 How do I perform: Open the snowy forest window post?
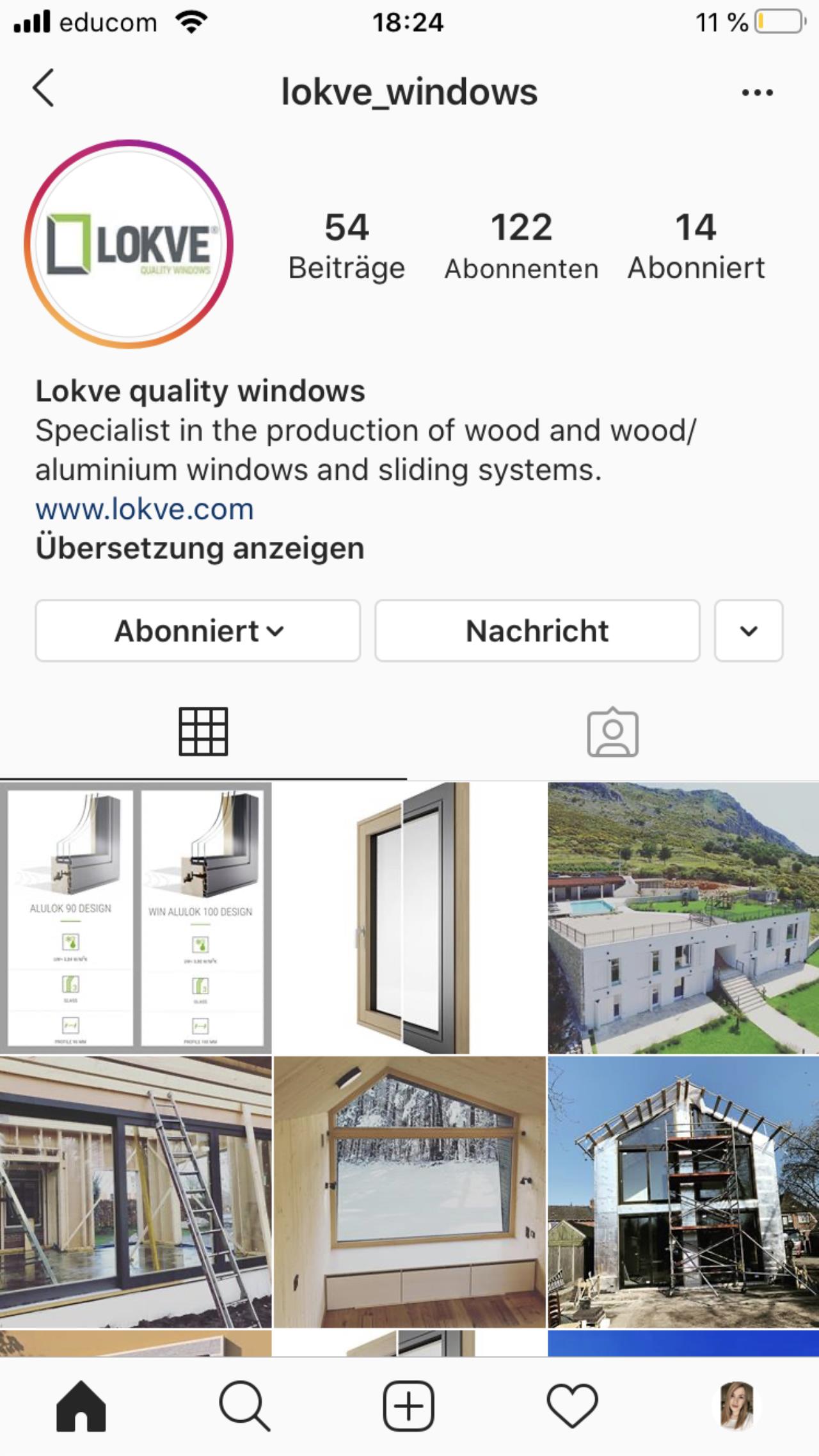[409, 1192]
